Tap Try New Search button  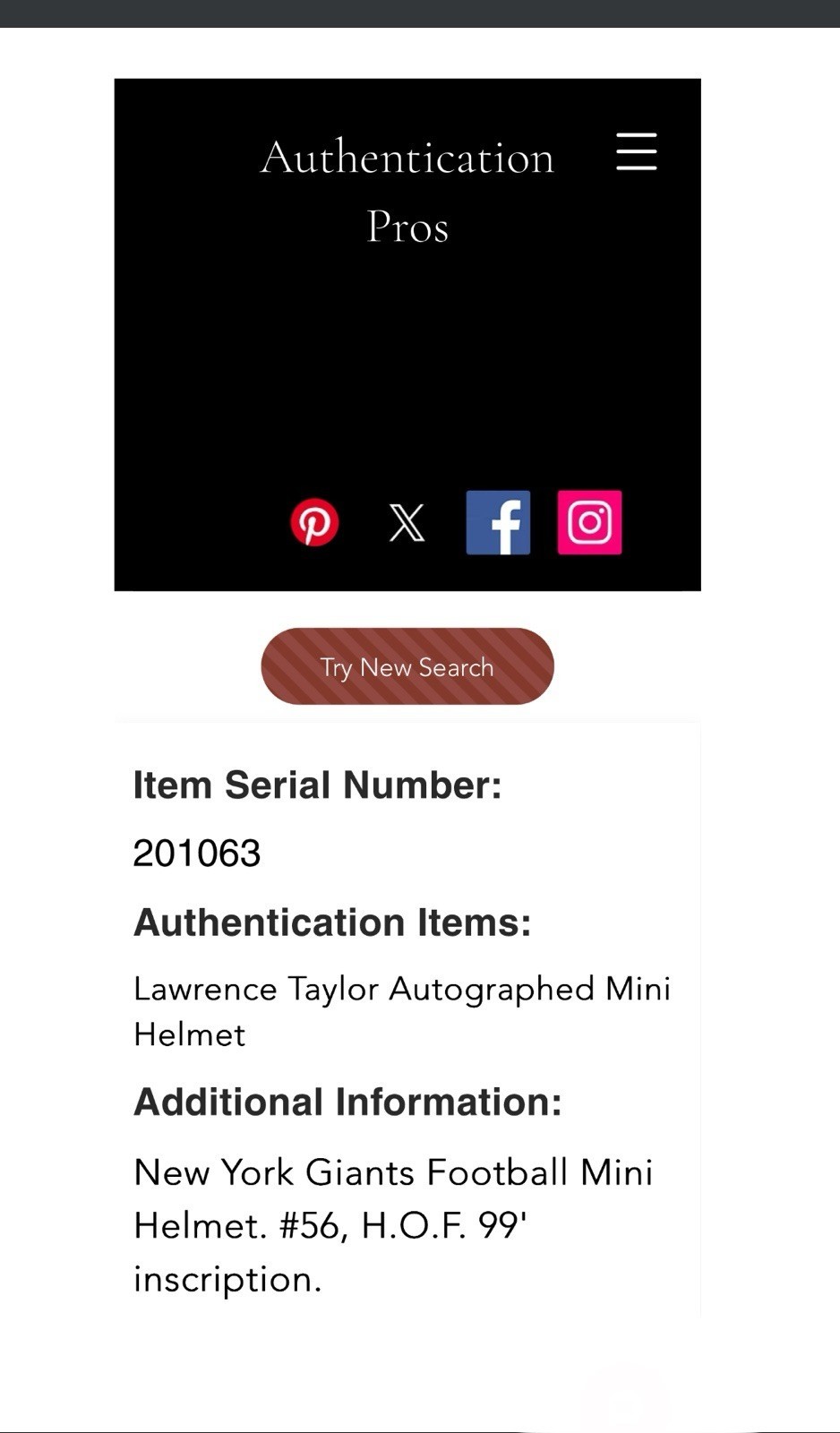click(x=407, y=666)
